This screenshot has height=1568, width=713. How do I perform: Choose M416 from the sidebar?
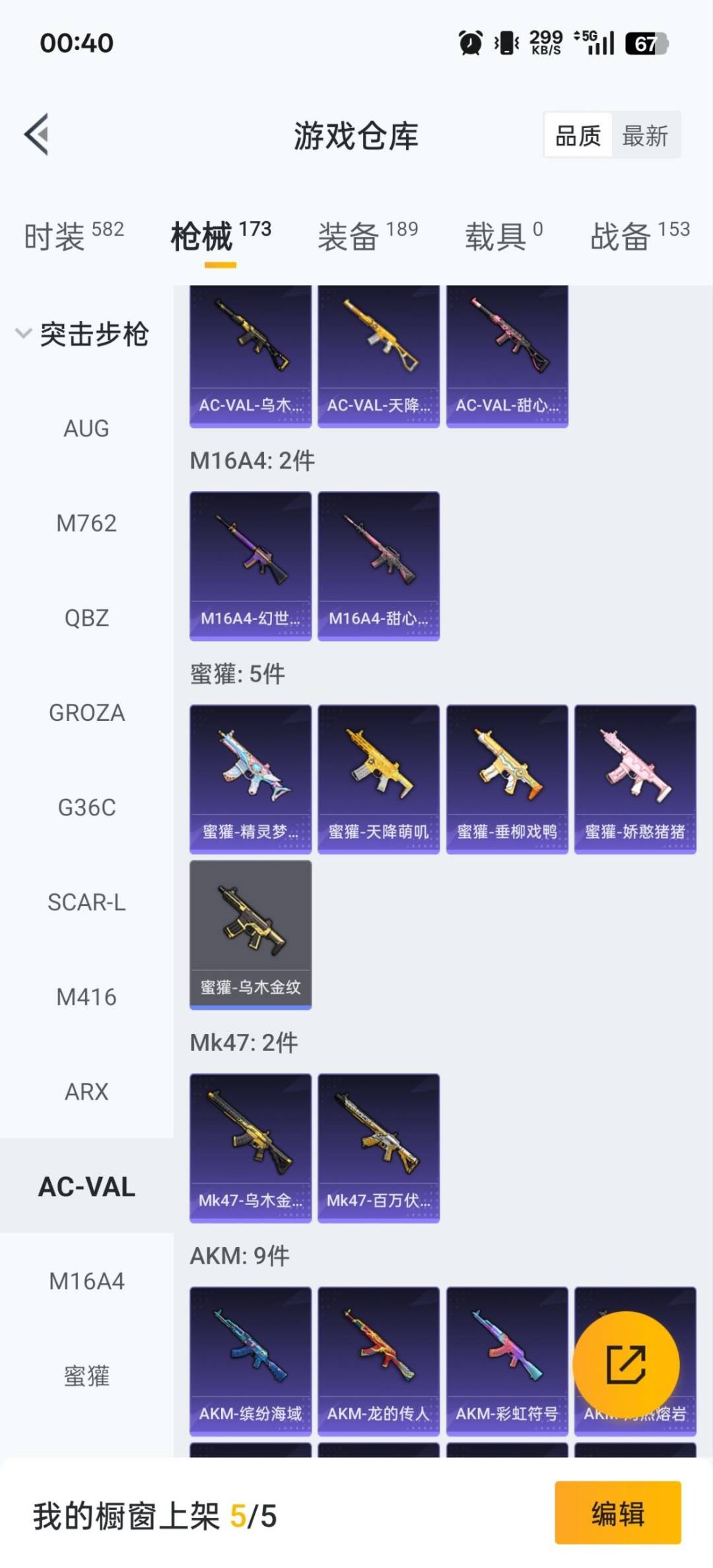point(86,997)
